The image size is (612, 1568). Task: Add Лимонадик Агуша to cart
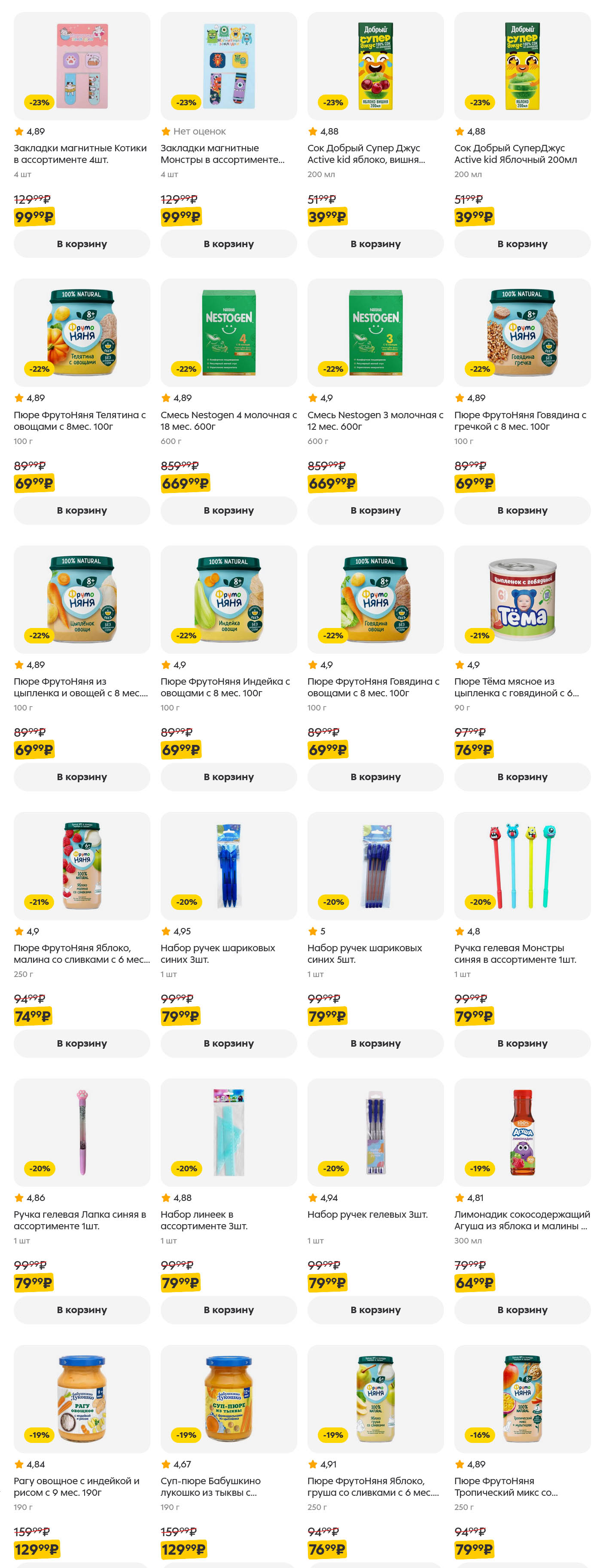point(521,1309)
